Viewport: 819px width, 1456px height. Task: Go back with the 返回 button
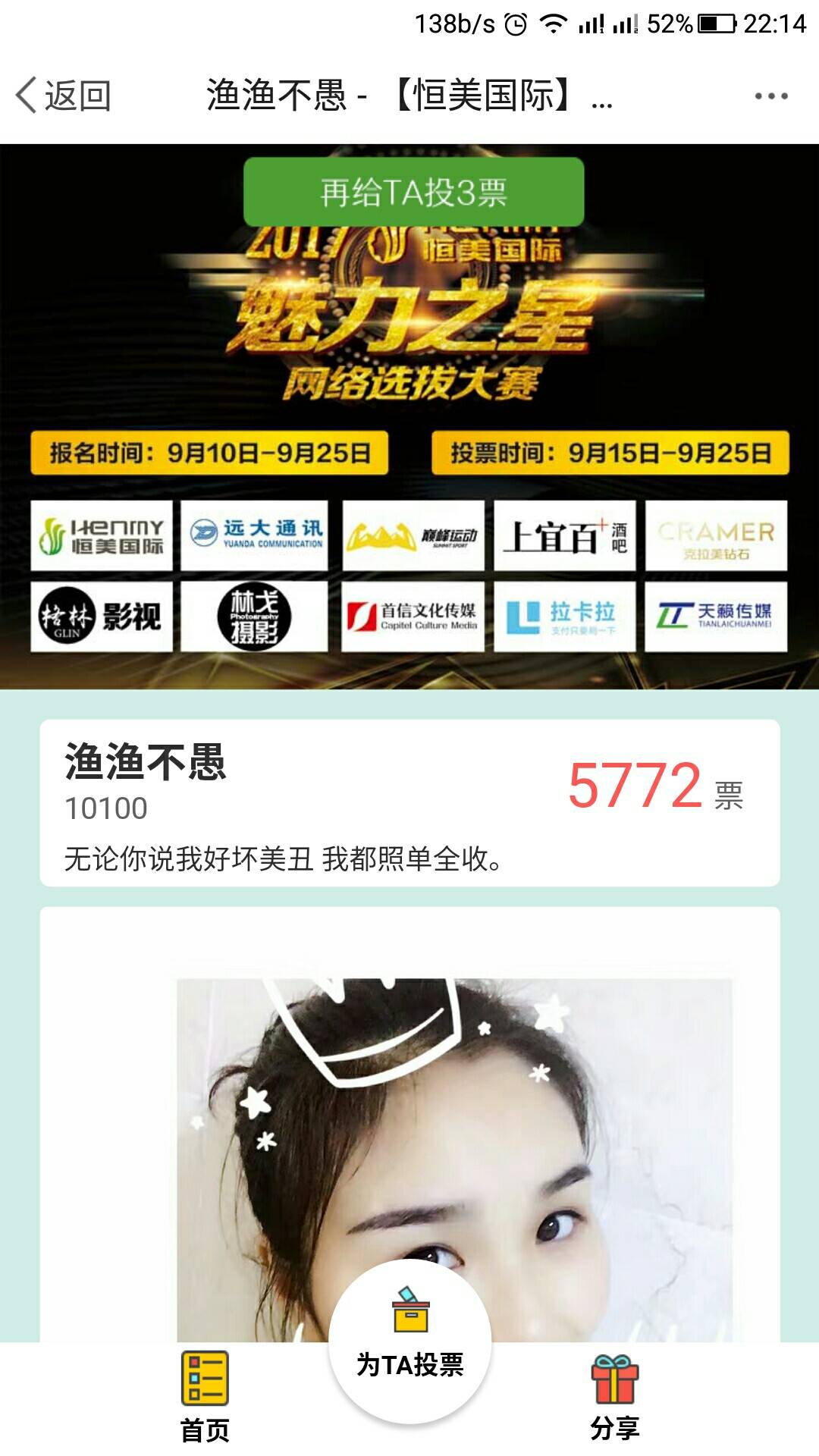coord(64,96)
